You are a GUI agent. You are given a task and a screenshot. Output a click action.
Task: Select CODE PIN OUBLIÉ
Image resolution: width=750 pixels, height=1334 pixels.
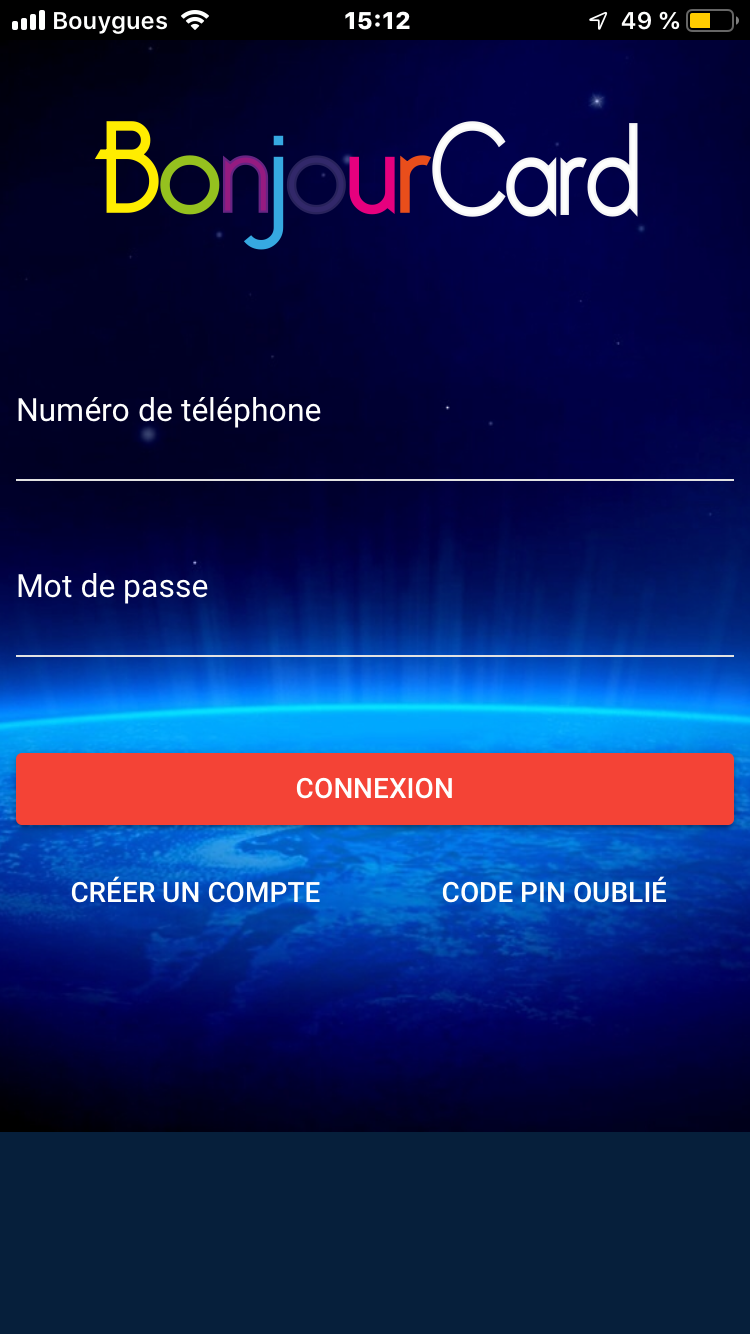pyautogui.click(x=554, y=892)
